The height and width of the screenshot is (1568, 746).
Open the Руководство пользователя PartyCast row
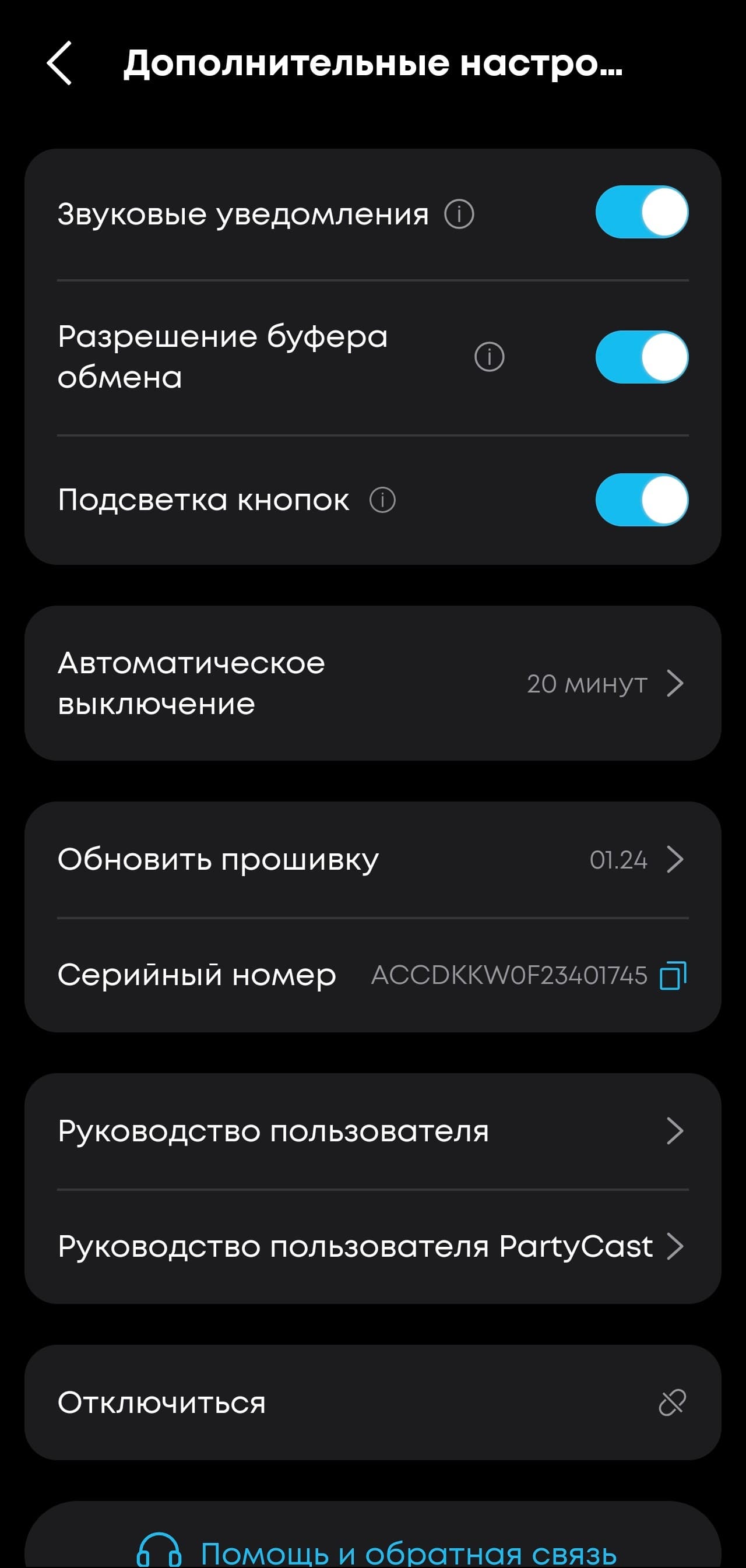[x=372, y=1246]
